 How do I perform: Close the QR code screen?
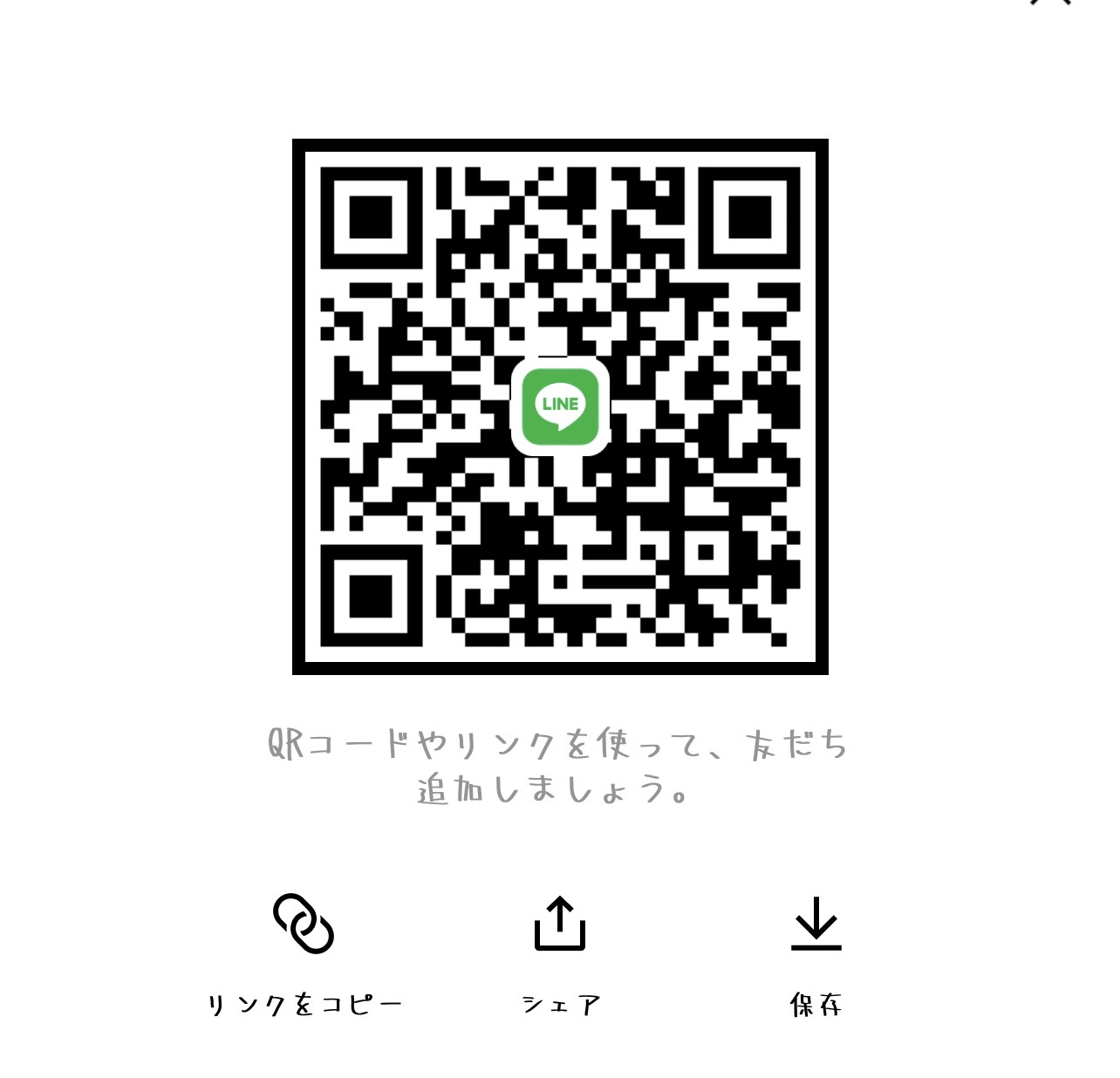[x=1050, y=3]
